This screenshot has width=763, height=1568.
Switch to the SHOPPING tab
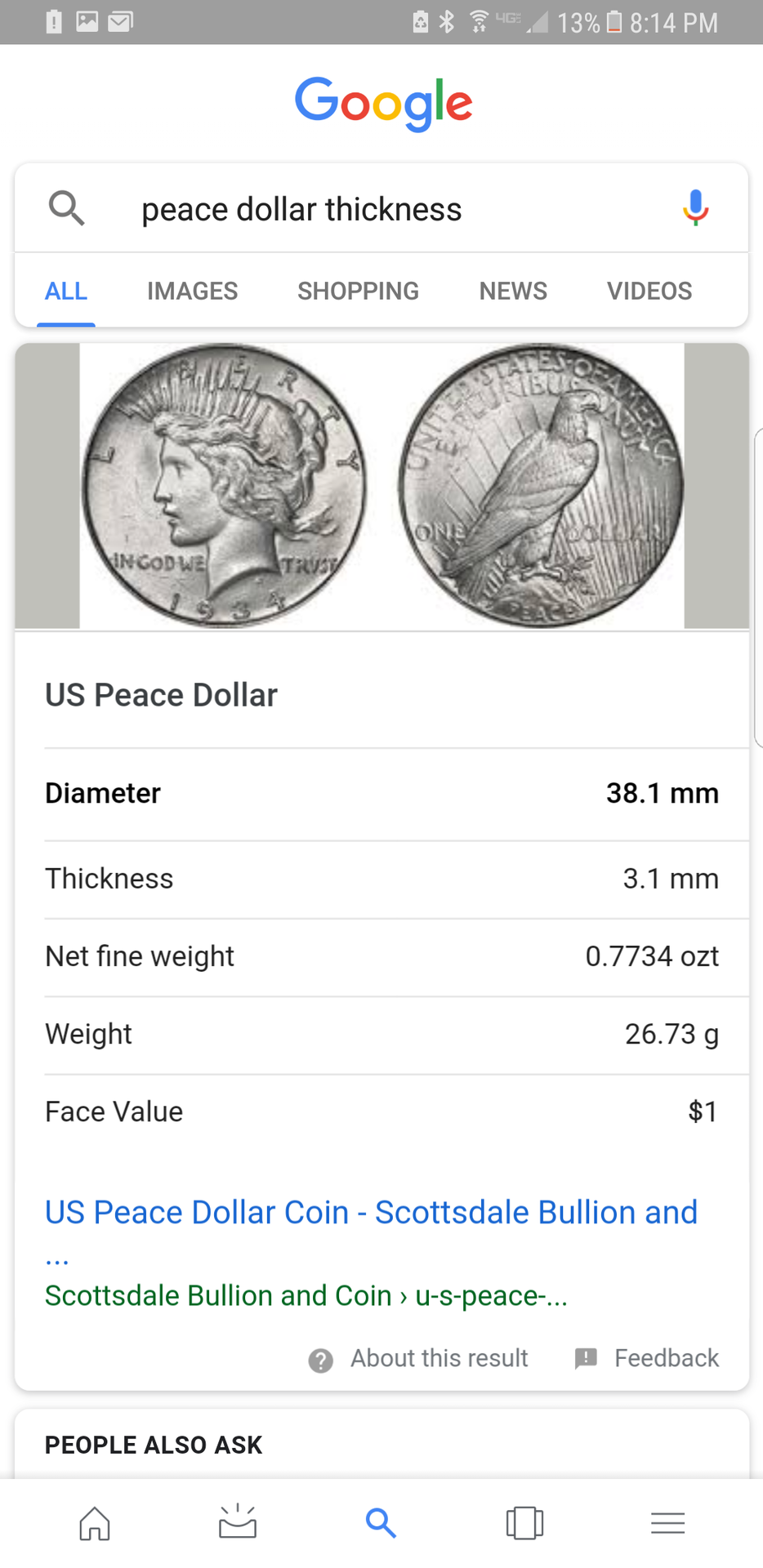pyautogui.click(x=358, y=292)
